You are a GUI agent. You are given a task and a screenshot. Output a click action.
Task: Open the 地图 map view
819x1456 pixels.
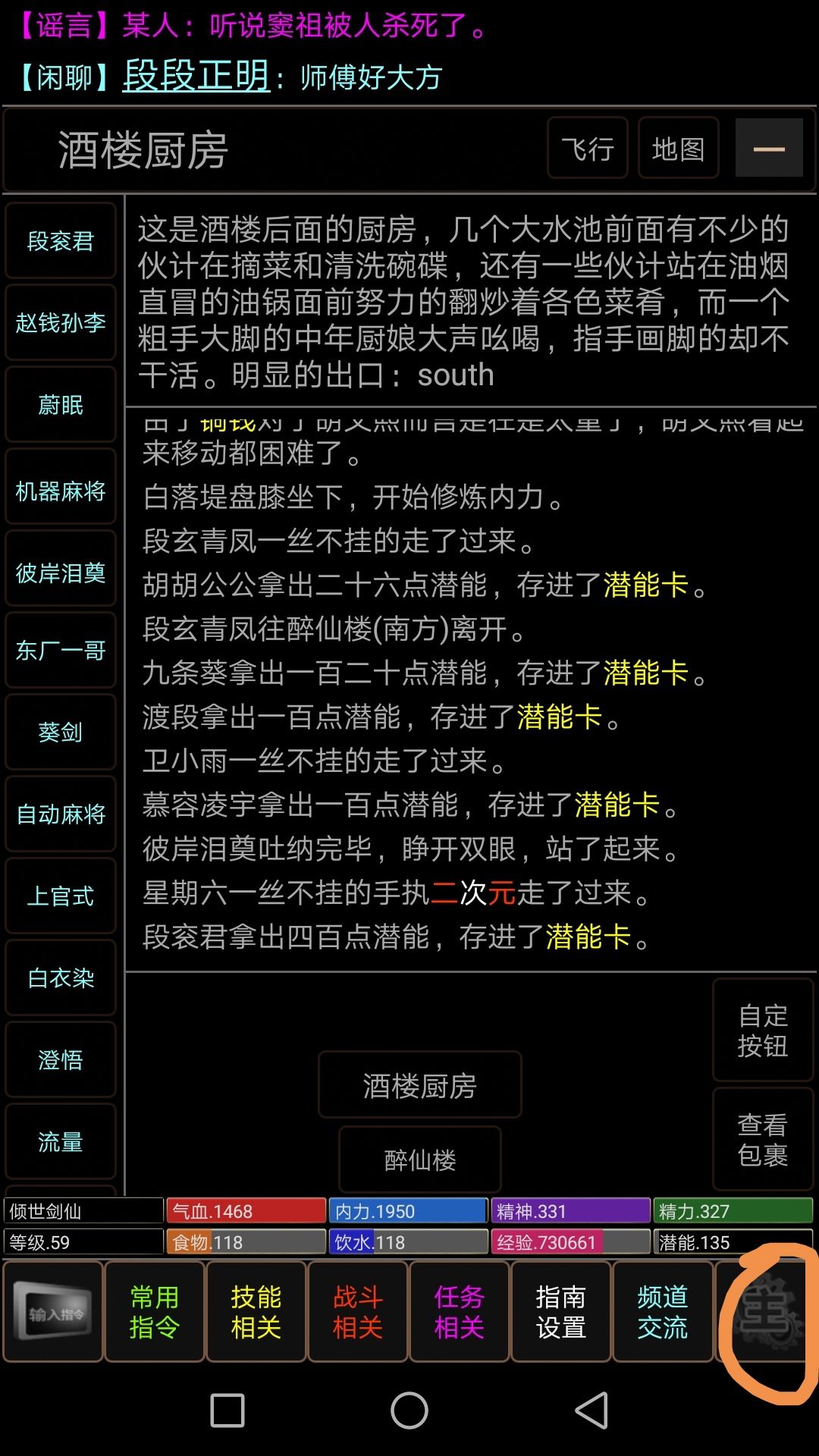pyautogui.click(x=677, y=149)
